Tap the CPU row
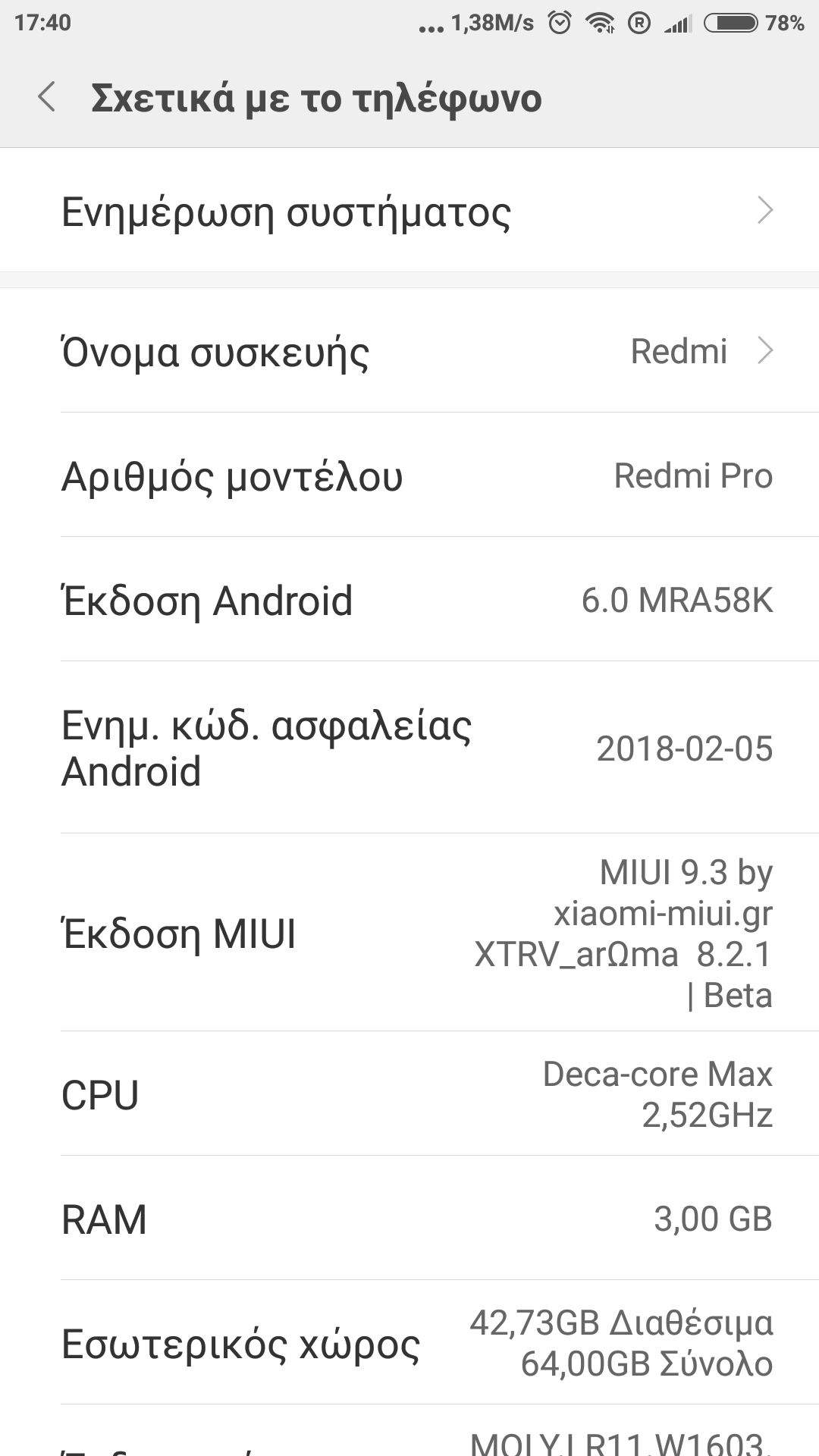This screenshot has height=1456, width=819. [409, 1094]
